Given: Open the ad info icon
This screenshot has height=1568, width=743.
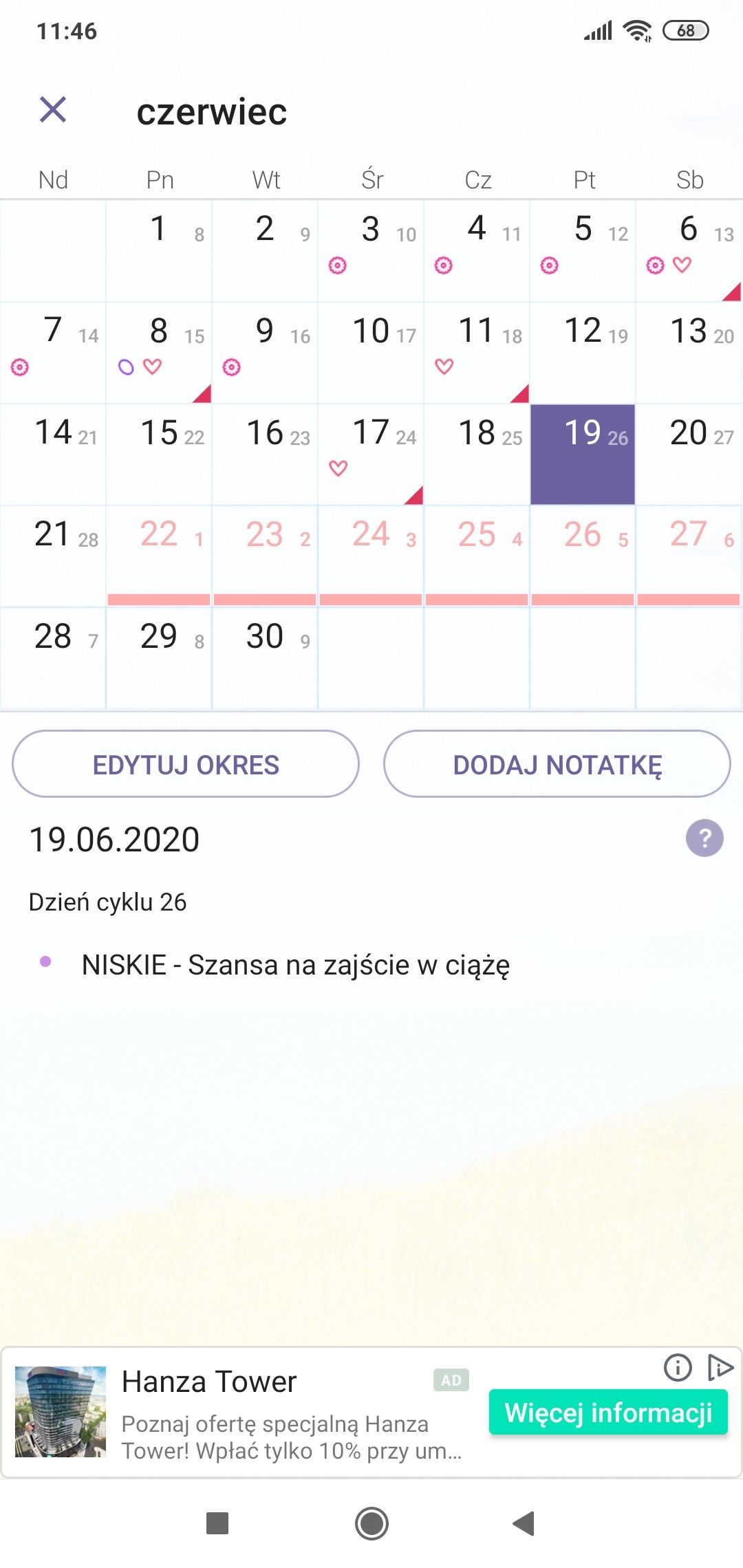Looking at the screenshot, I should point(678,1367).
